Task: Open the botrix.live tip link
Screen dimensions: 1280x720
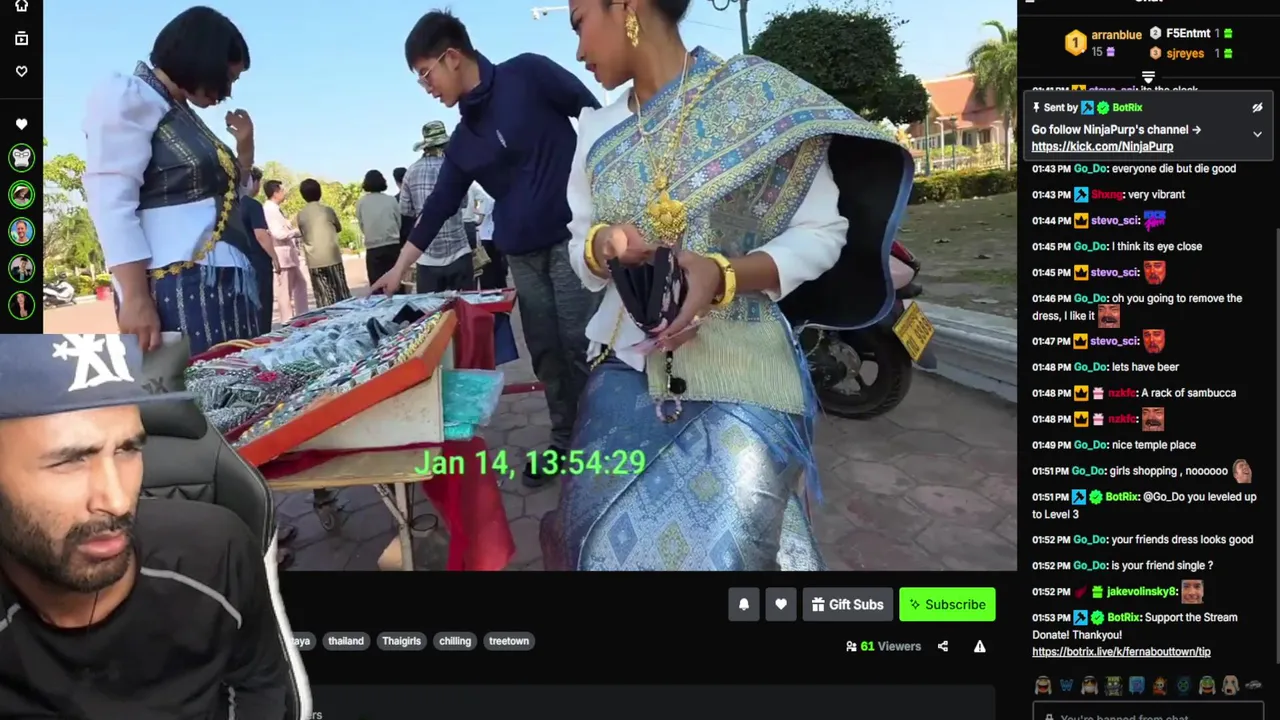Action: click(1121, 652)
